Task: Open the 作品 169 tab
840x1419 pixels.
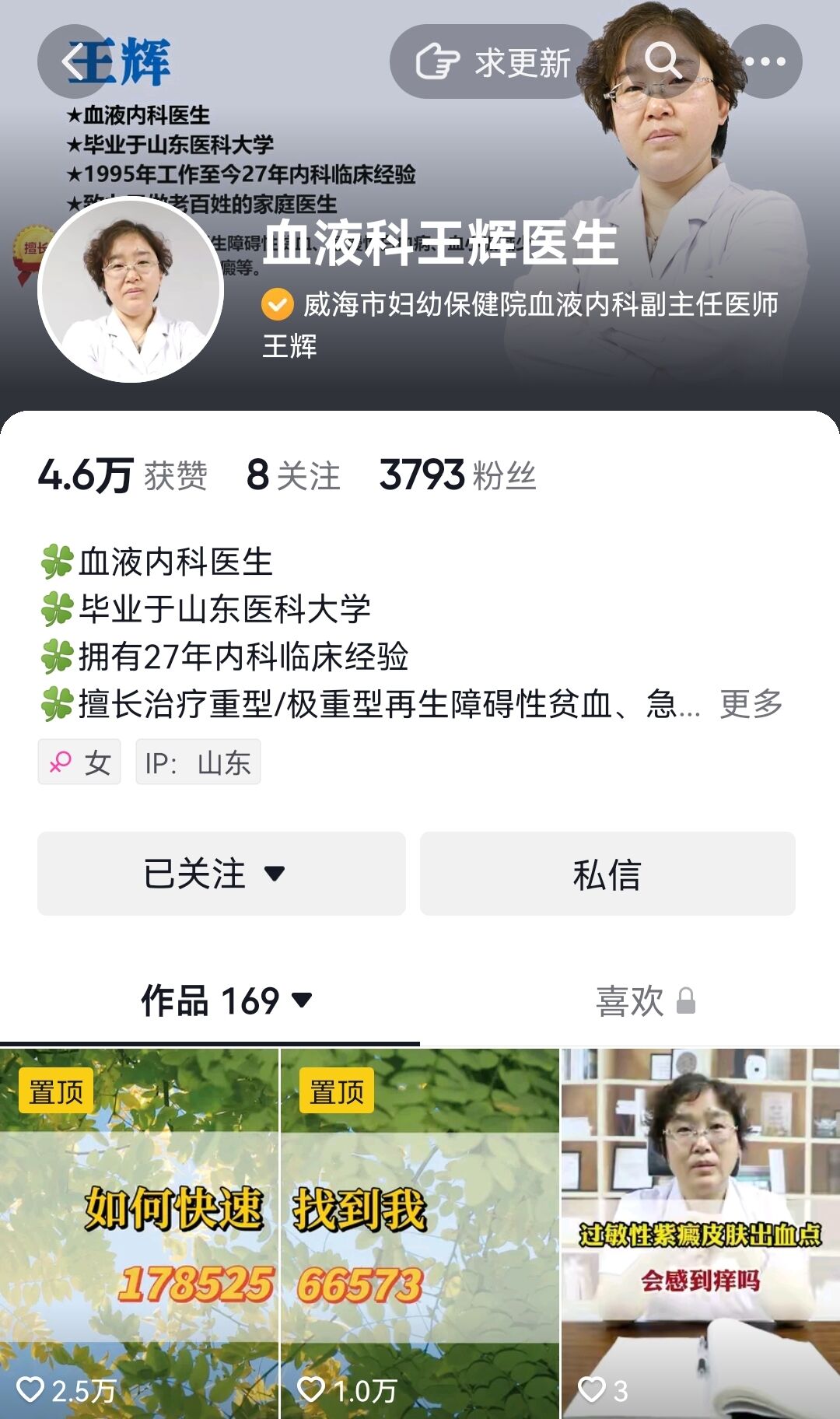Action: (226, 1000)
